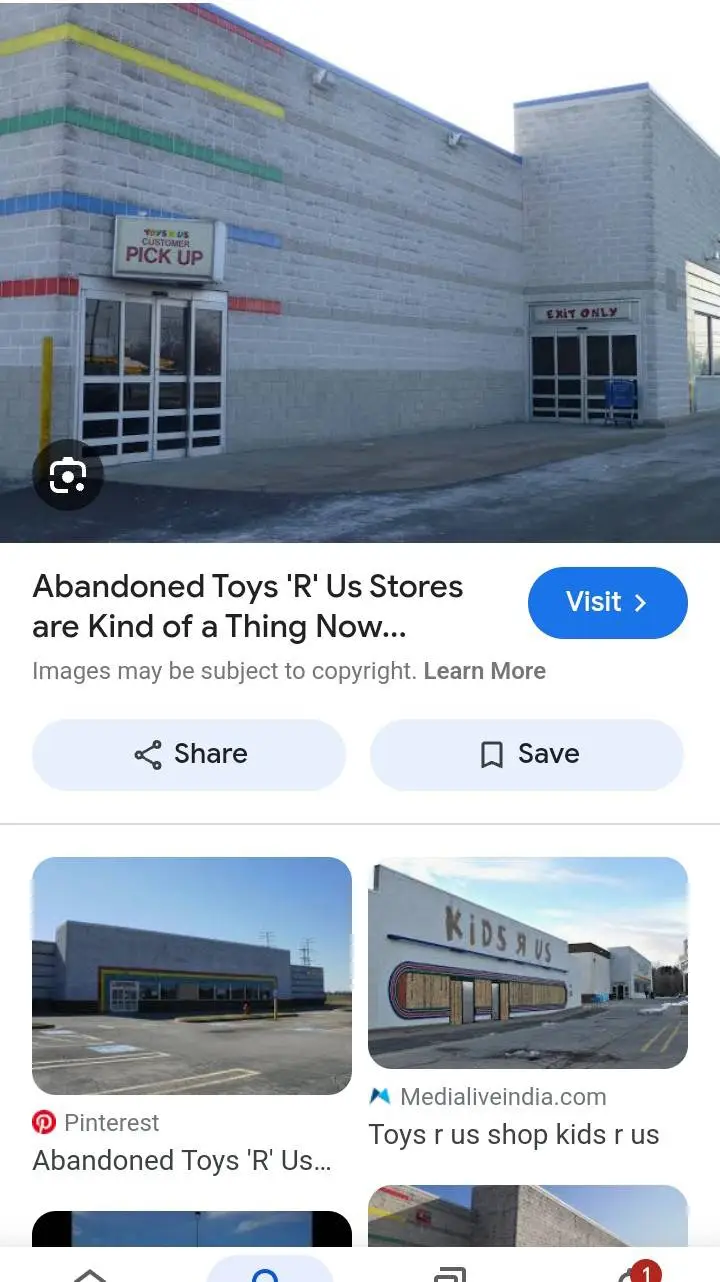Search the image with Google Lens

(67, 476)
